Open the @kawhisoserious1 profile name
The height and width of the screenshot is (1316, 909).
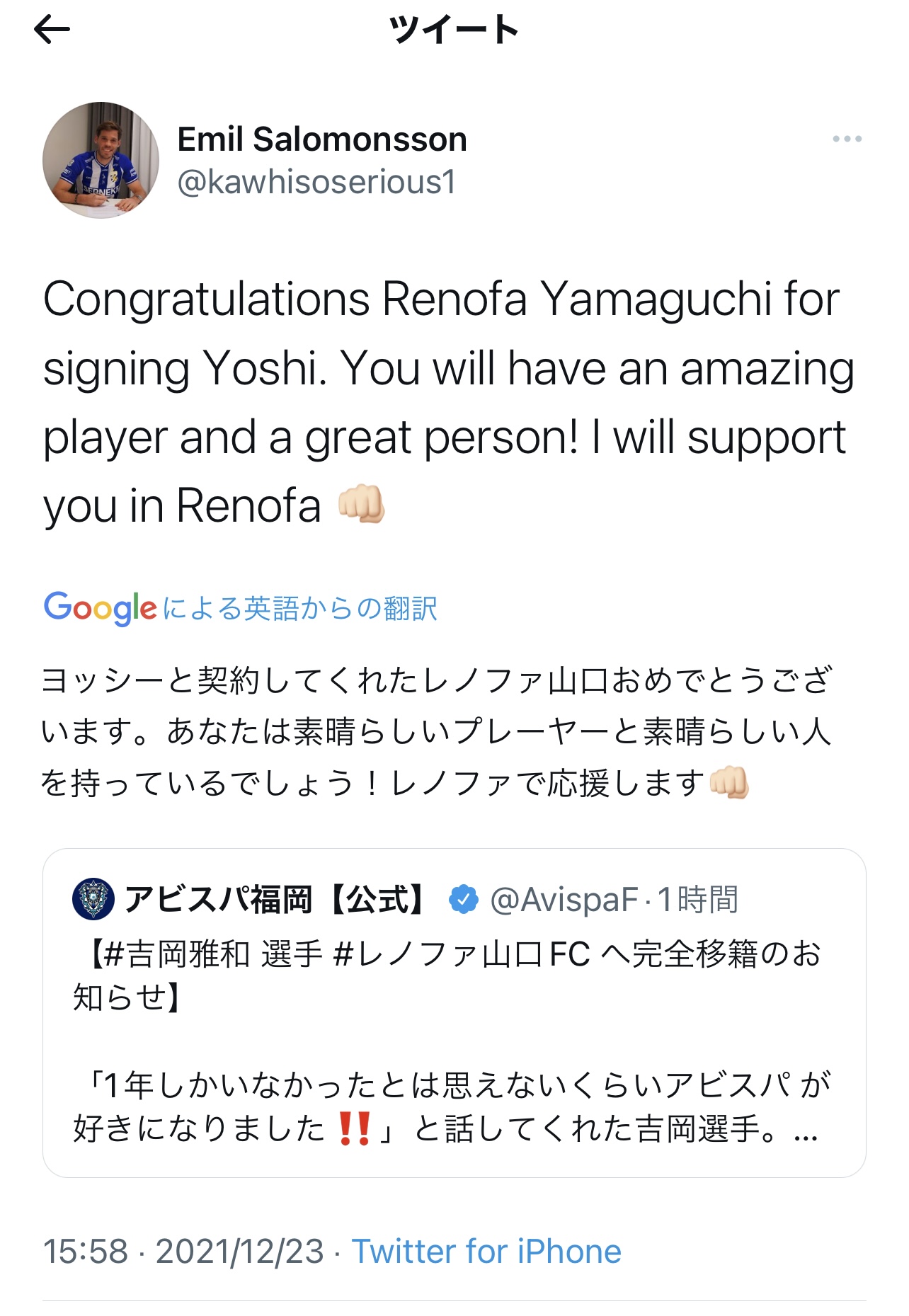point(321,139)
